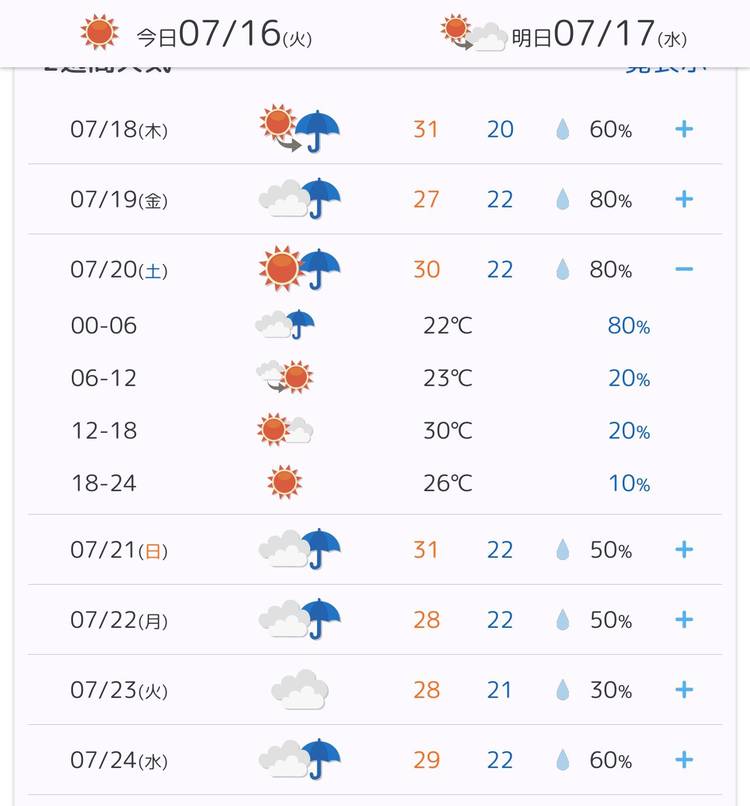Open the plus for 07/24

[x=684, y=759]
